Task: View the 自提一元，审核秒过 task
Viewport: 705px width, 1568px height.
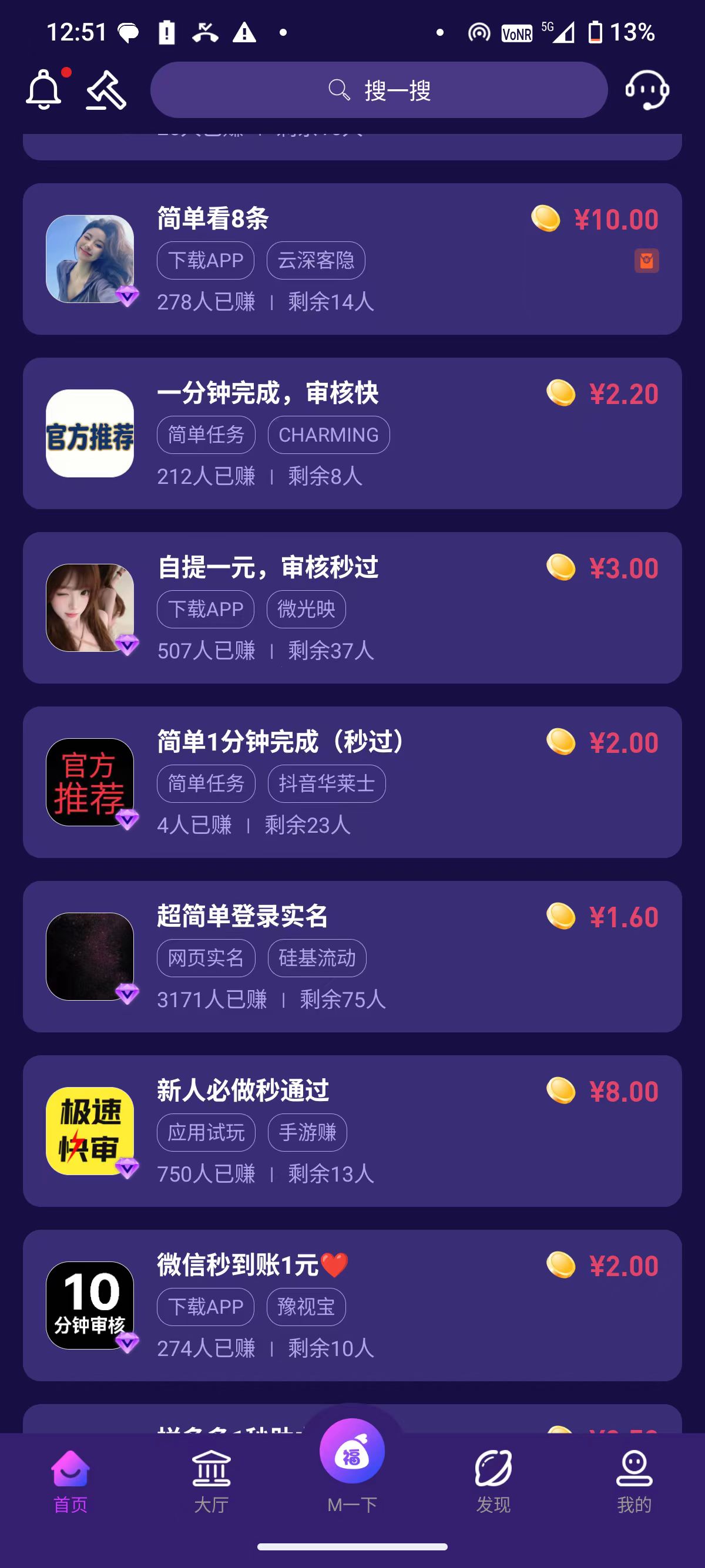Action: click(352, 607)
